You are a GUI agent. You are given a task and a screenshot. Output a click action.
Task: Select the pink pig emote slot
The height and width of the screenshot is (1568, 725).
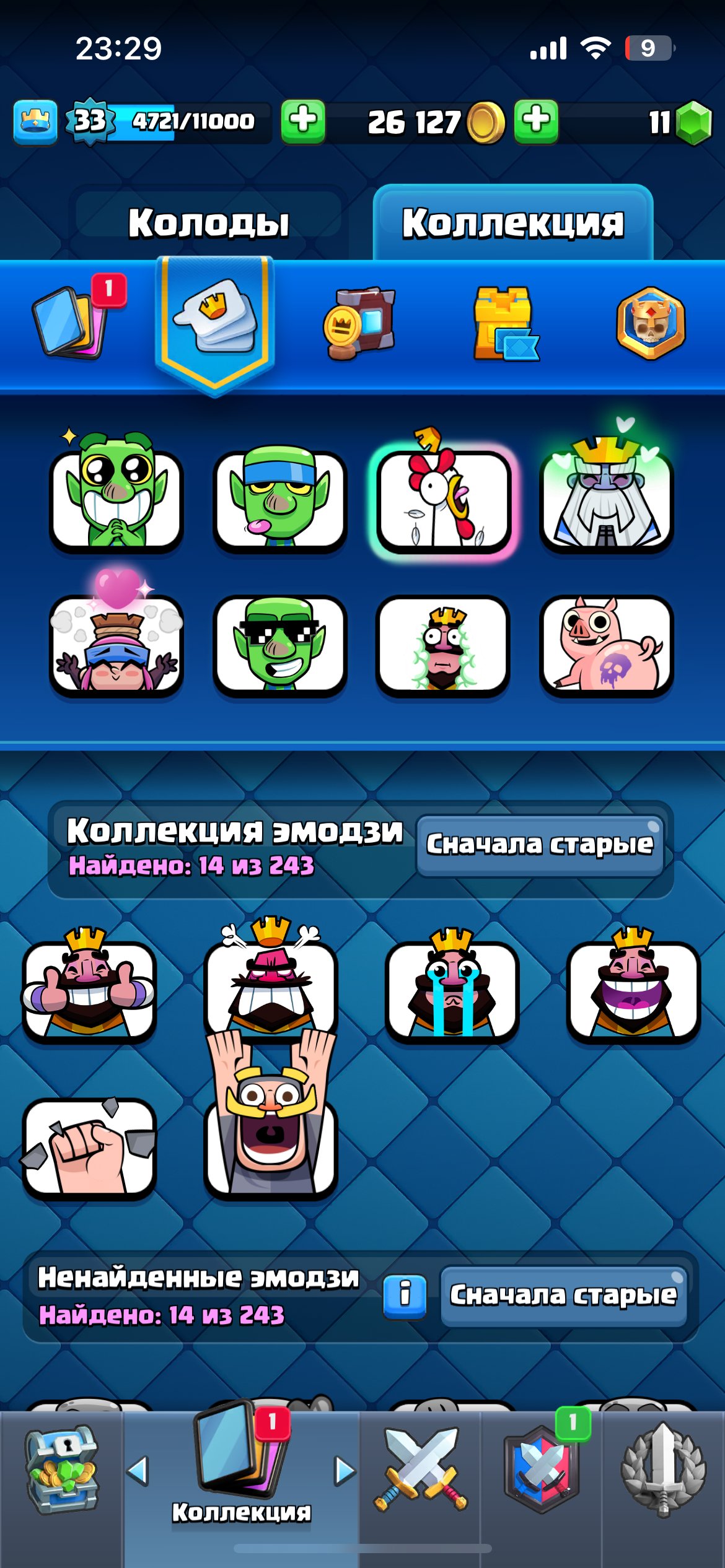[x=607, y=645]
